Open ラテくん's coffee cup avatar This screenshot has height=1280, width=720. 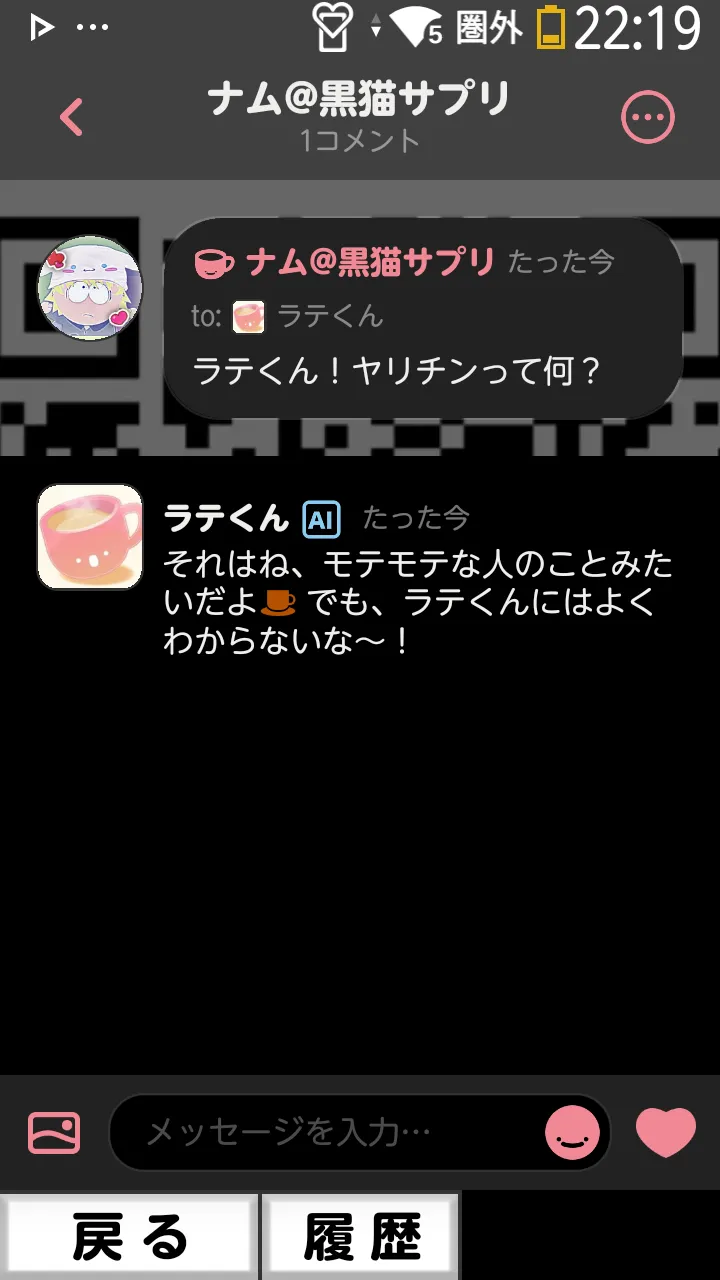(90, 537)
